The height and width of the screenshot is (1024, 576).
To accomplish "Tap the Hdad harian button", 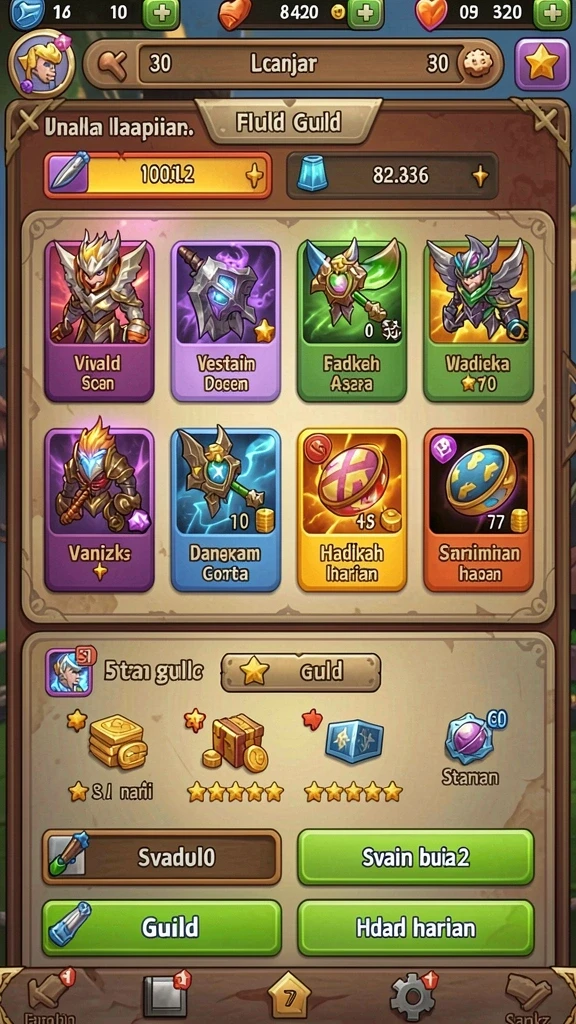I will point(416,927).
